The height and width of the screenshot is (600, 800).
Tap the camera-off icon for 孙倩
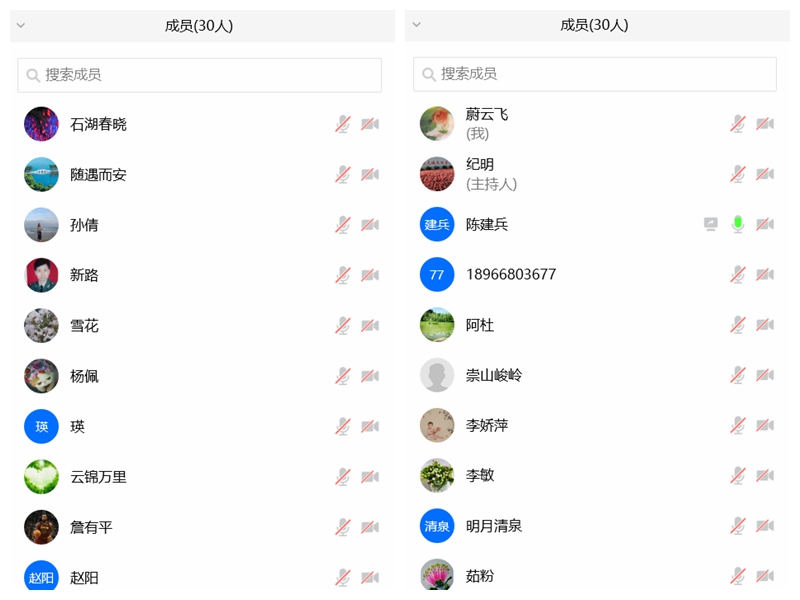click(370, 225)
